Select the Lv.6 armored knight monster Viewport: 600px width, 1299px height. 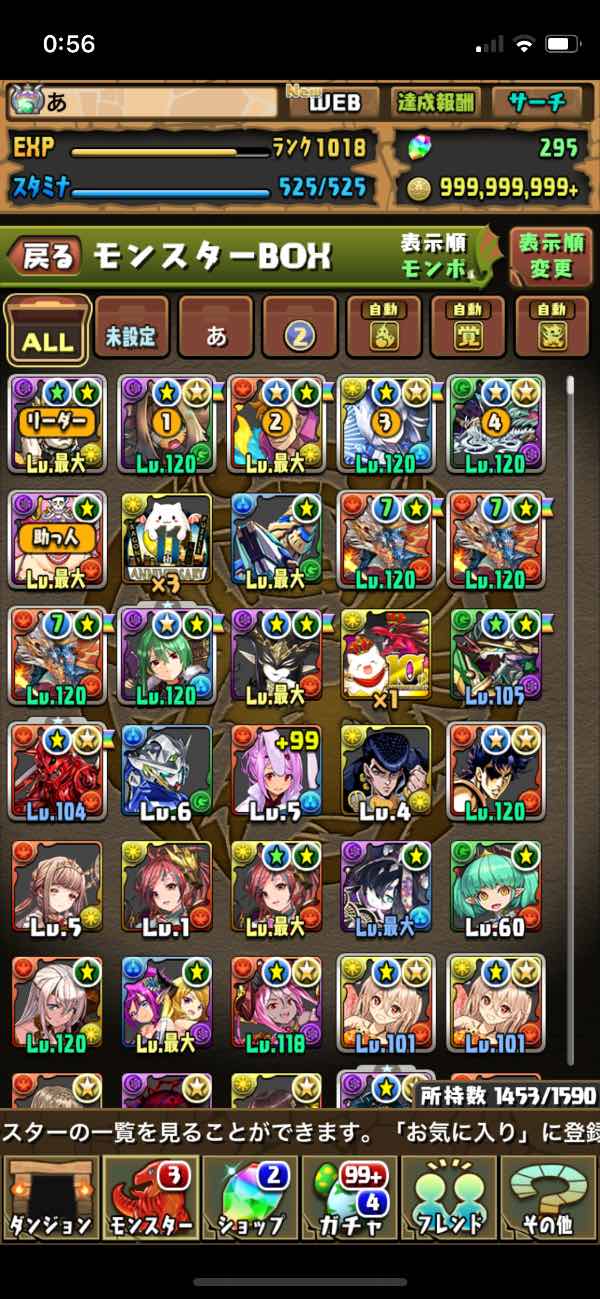(166, 773)
